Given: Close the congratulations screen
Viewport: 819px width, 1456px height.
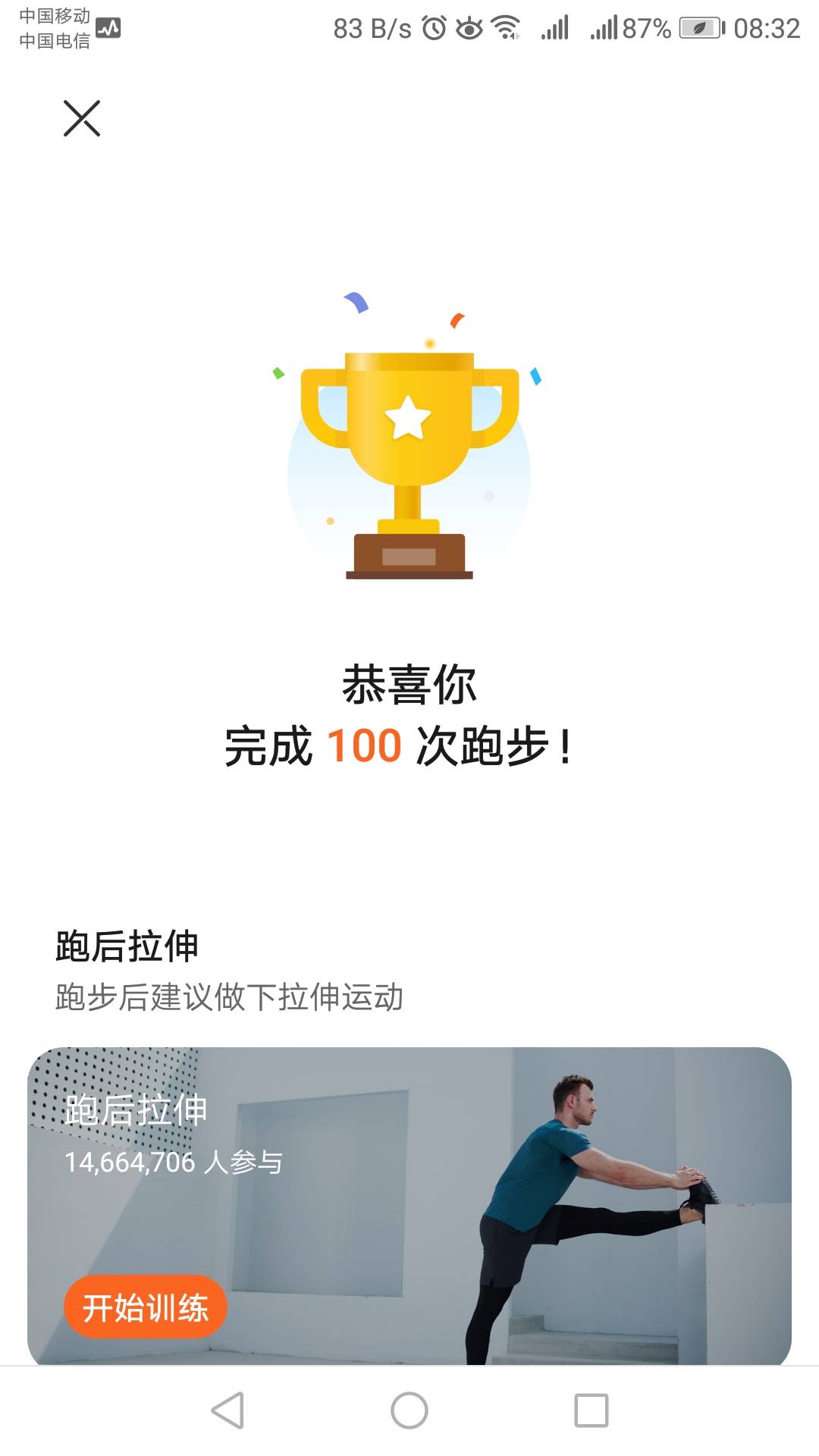Looking at the screenshot, I should (81, 119).
